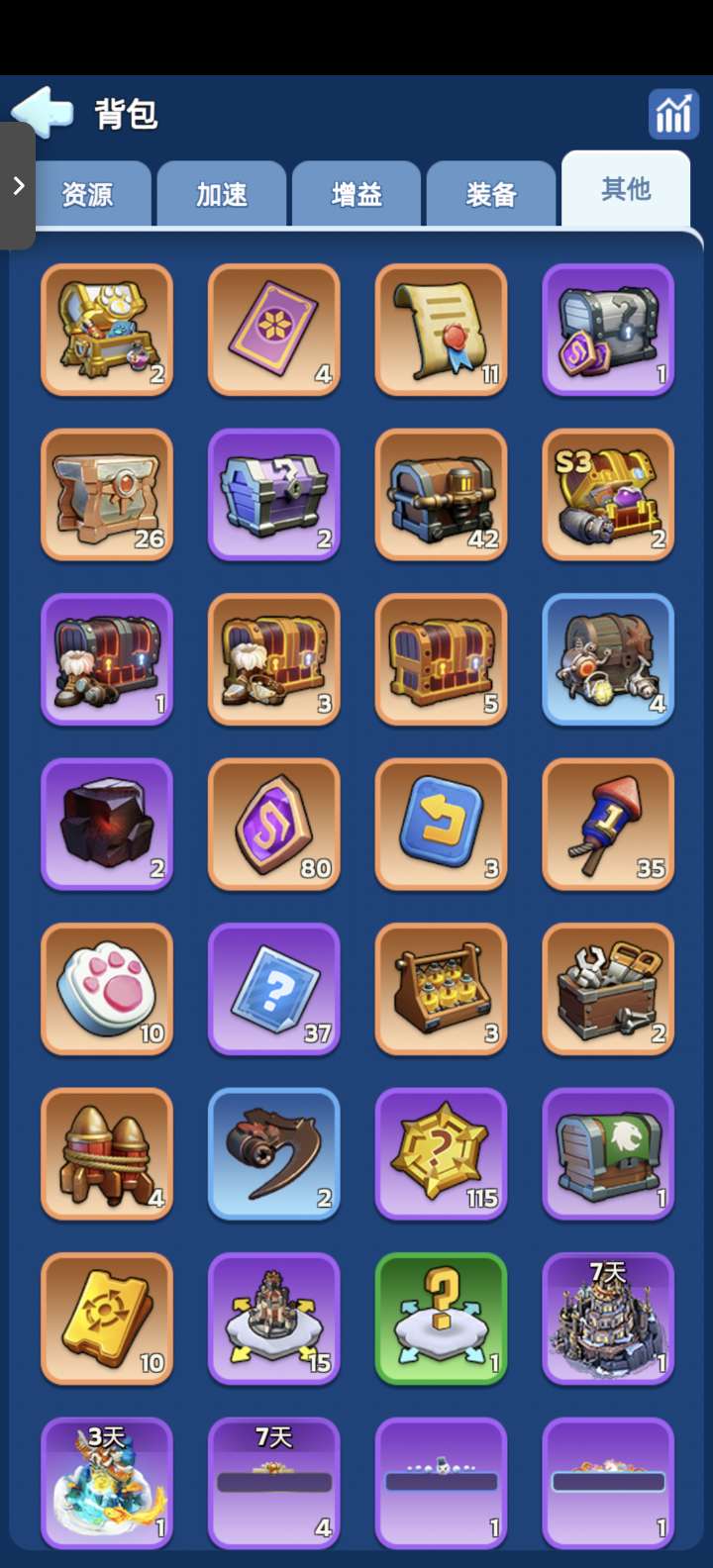Open the pink paw print item (10)
This screenshot has height=1568, width=713.
[107, 988]
